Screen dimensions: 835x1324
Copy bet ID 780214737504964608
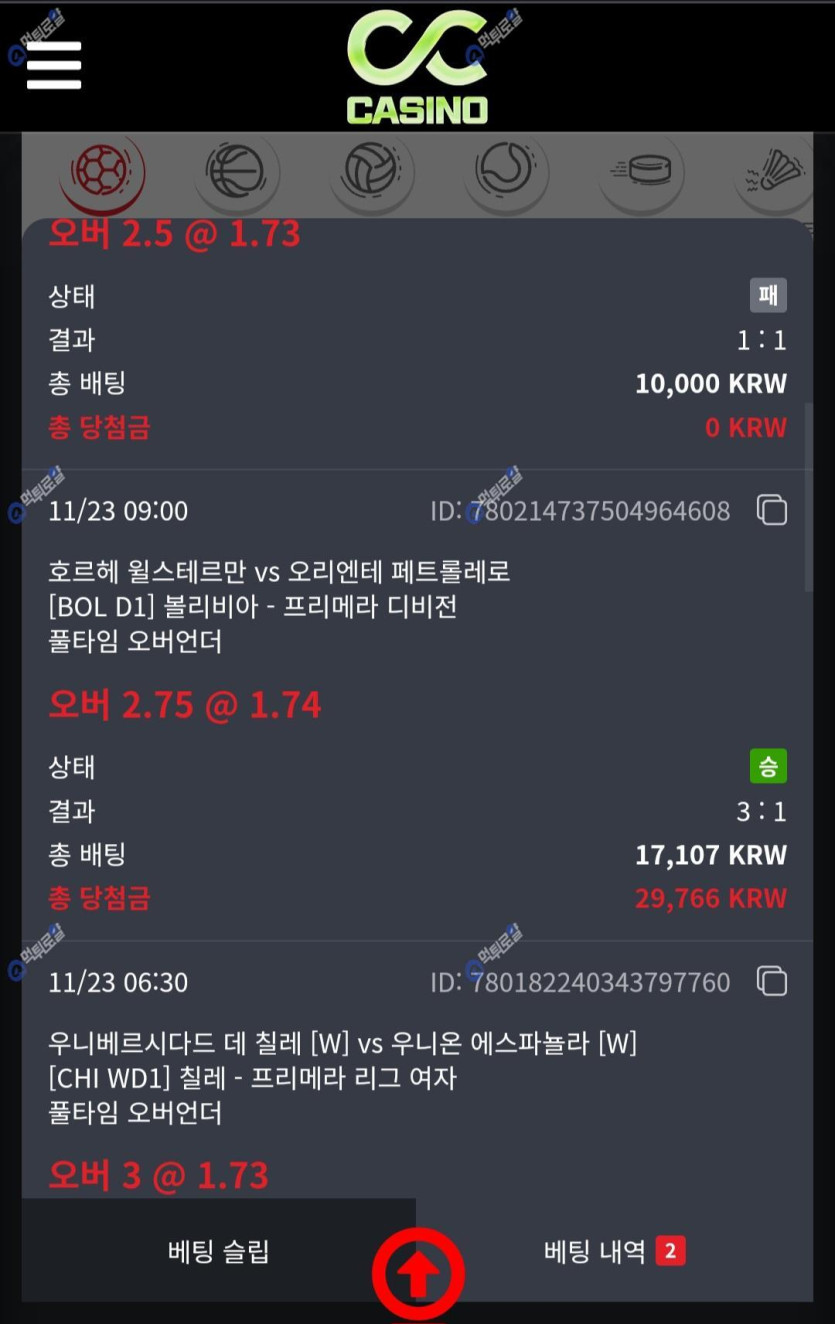(772, 511)
